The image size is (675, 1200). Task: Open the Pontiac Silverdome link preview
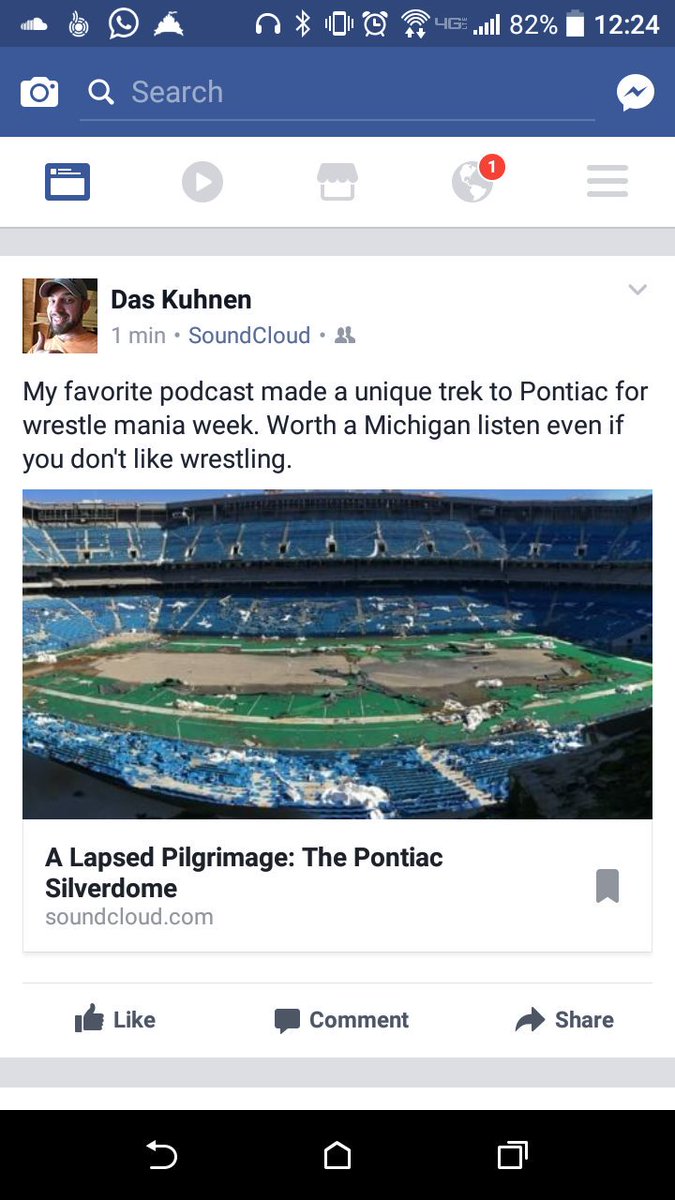click(x=337, y=654)
